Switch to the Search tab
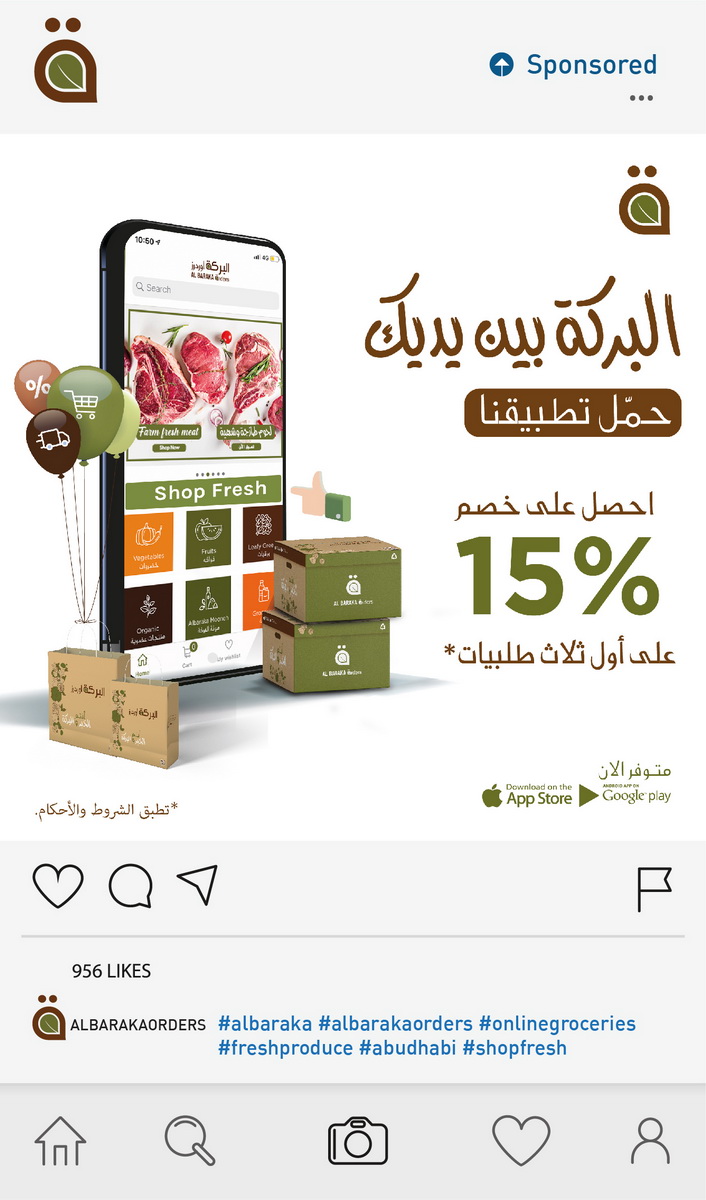Screen dimensions: 706x1200 coord(190,1141)
